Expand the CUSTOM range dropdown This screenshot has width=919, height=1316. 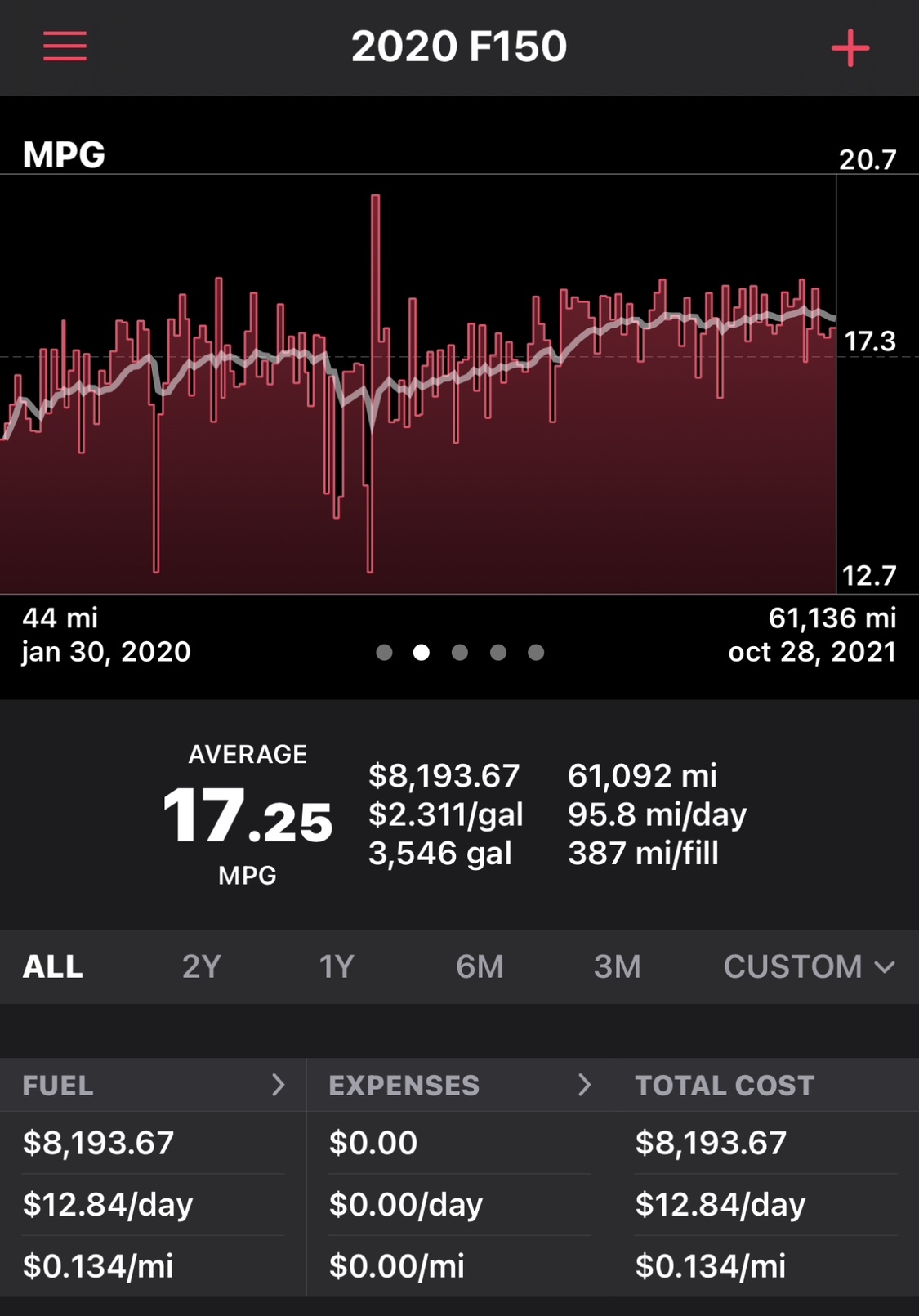point(809,966)
